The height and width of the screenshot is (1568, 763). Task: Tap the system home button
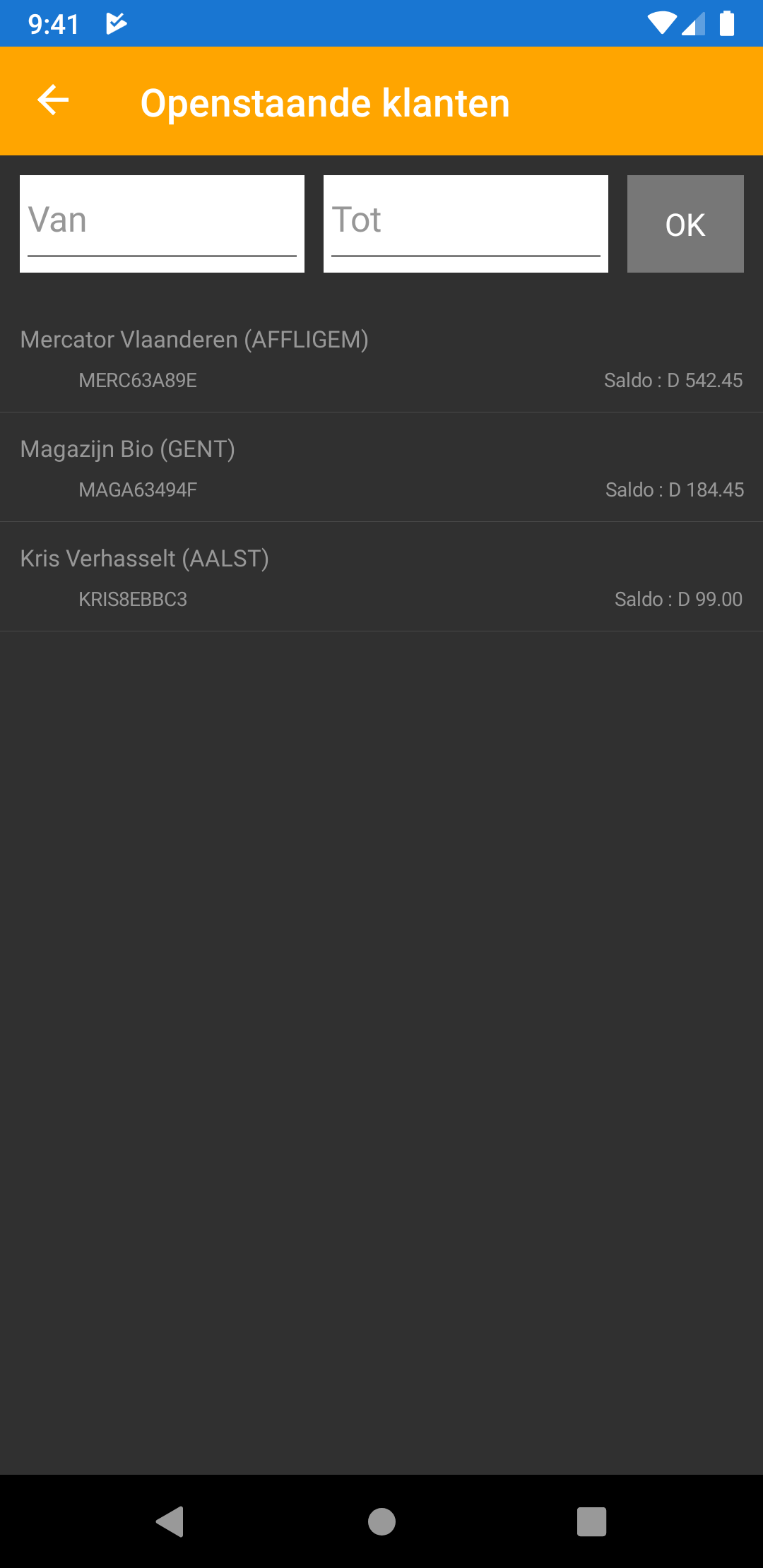tap(381, 1521)
